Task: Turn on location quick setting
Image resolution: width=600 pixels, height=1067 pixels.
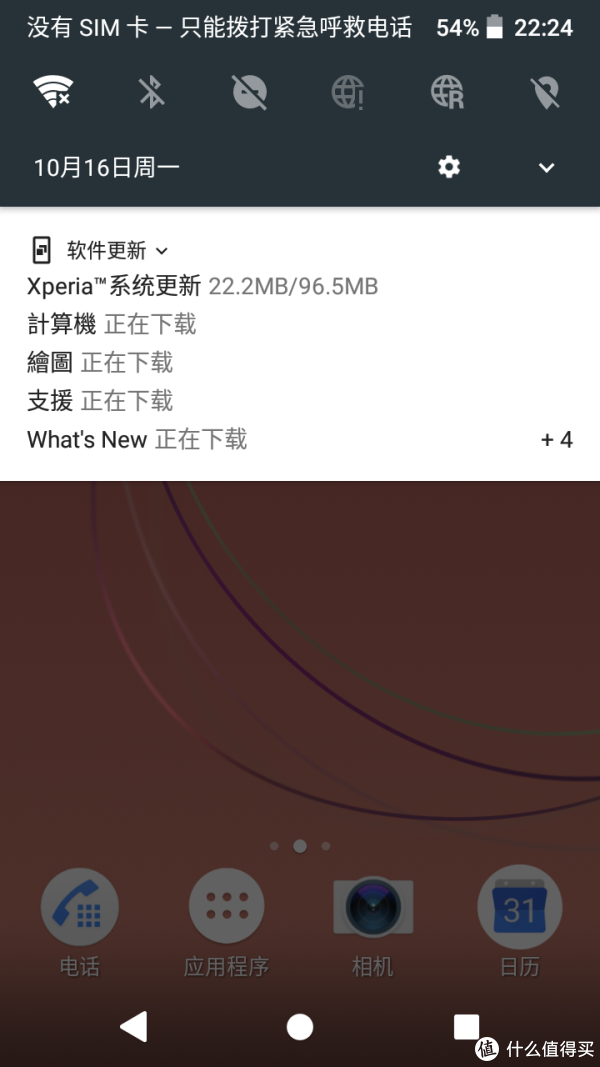Action: coord(546,92)
